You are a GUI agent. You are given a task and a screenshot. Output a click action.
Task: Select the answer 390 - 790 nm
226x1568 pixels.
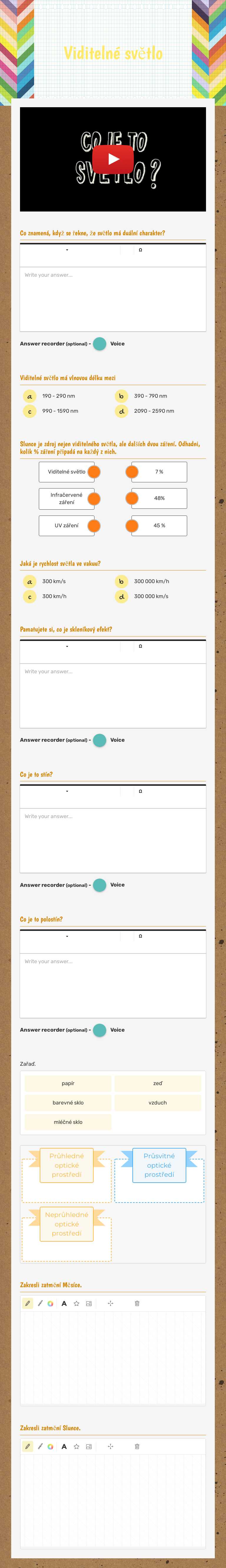(121, 396)
